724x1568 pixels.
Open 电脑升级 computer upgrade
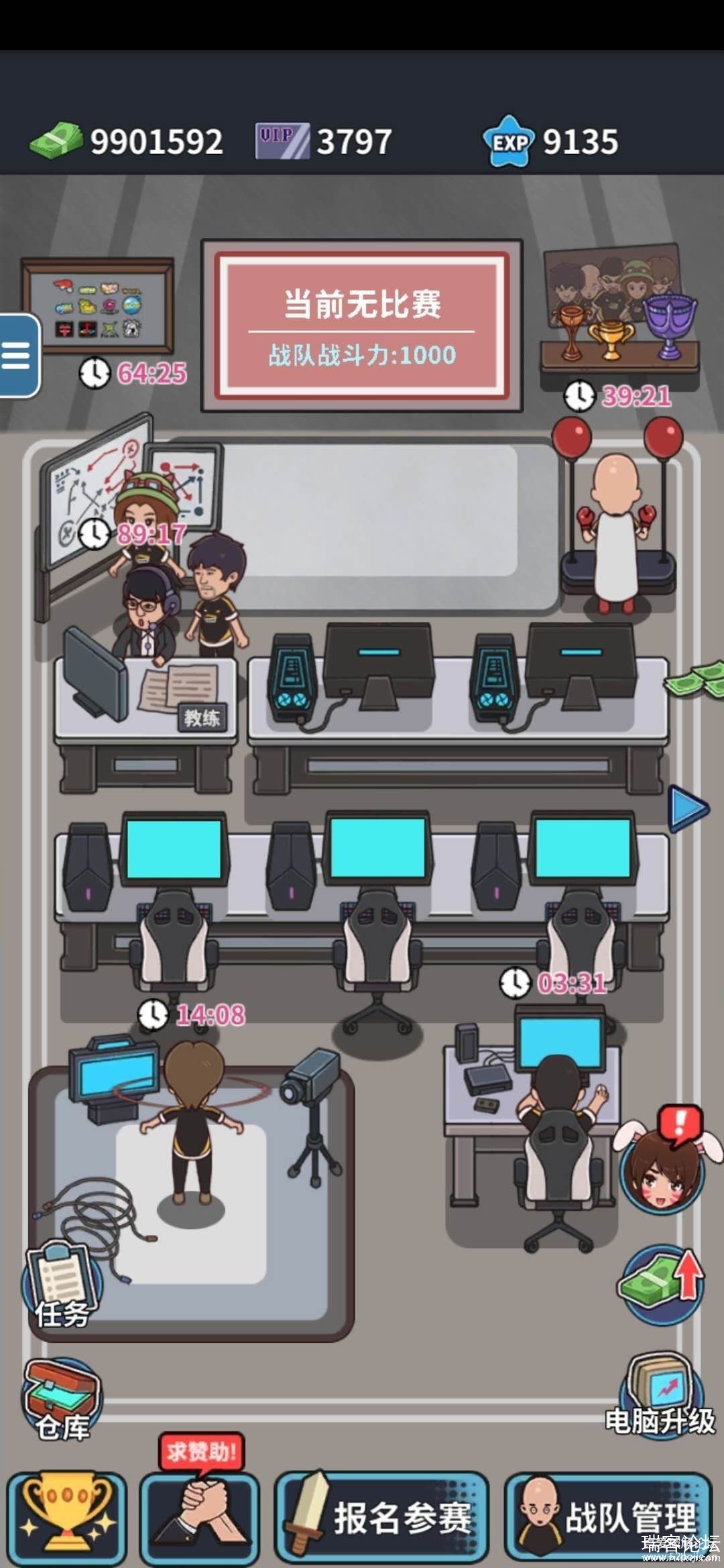coord(661,1392)
